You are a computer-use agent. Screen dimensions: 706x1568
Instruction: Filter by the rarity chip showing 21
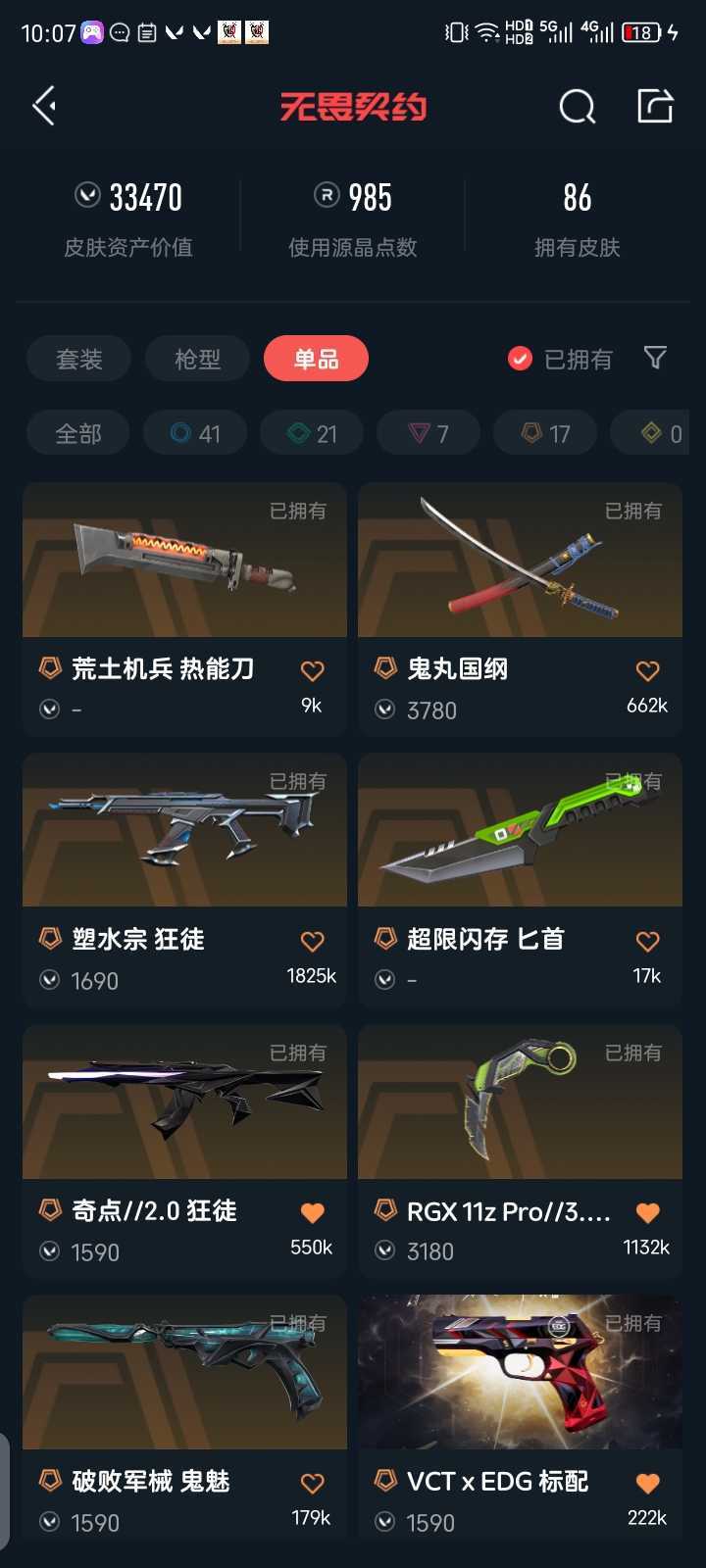312,433
